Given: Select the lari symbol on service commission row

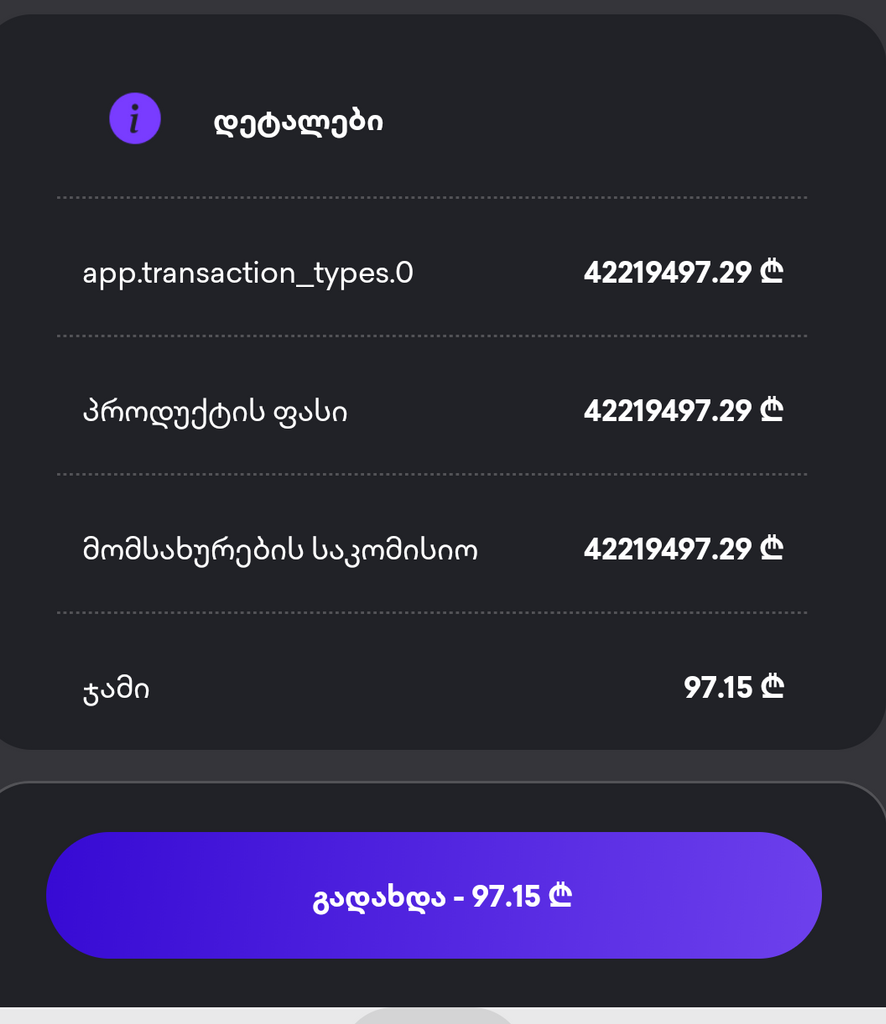Looking at the screenshot, I should (772, 547).
